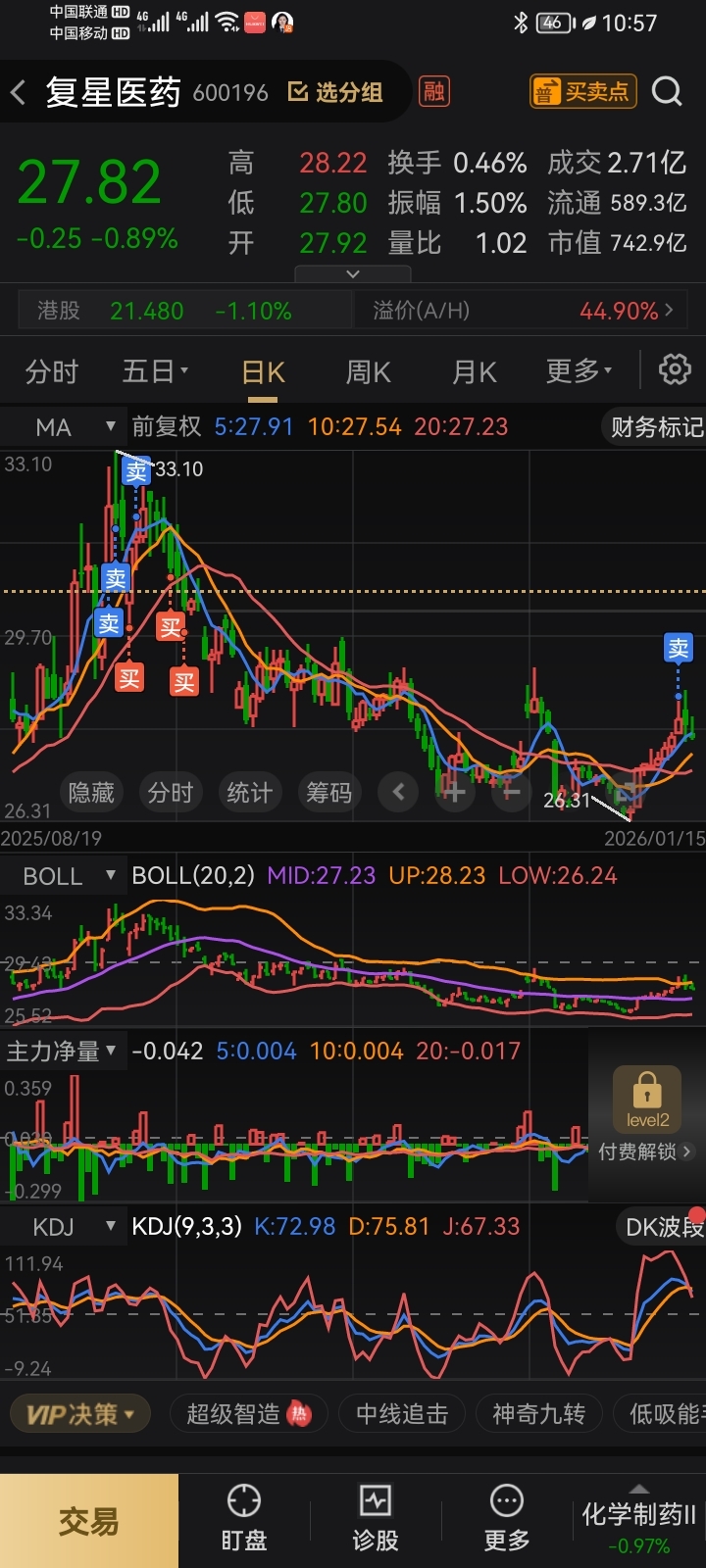The height and width of the screenshot is (1568, 706).
Task: Tap the 选分组 group selection button
Action: coord(335,92)
